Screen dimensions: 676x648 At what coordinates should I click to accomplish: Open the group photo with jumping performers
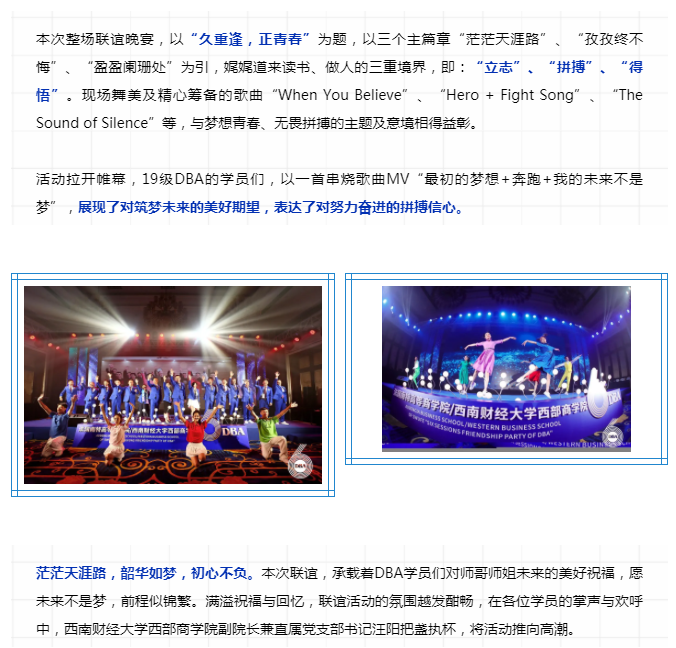173,385
